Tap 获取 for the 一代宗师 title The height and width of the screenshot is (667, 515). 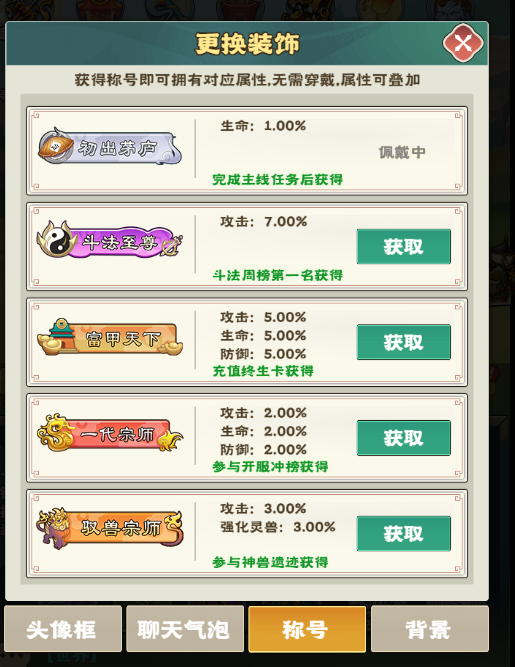click(404, 438)
